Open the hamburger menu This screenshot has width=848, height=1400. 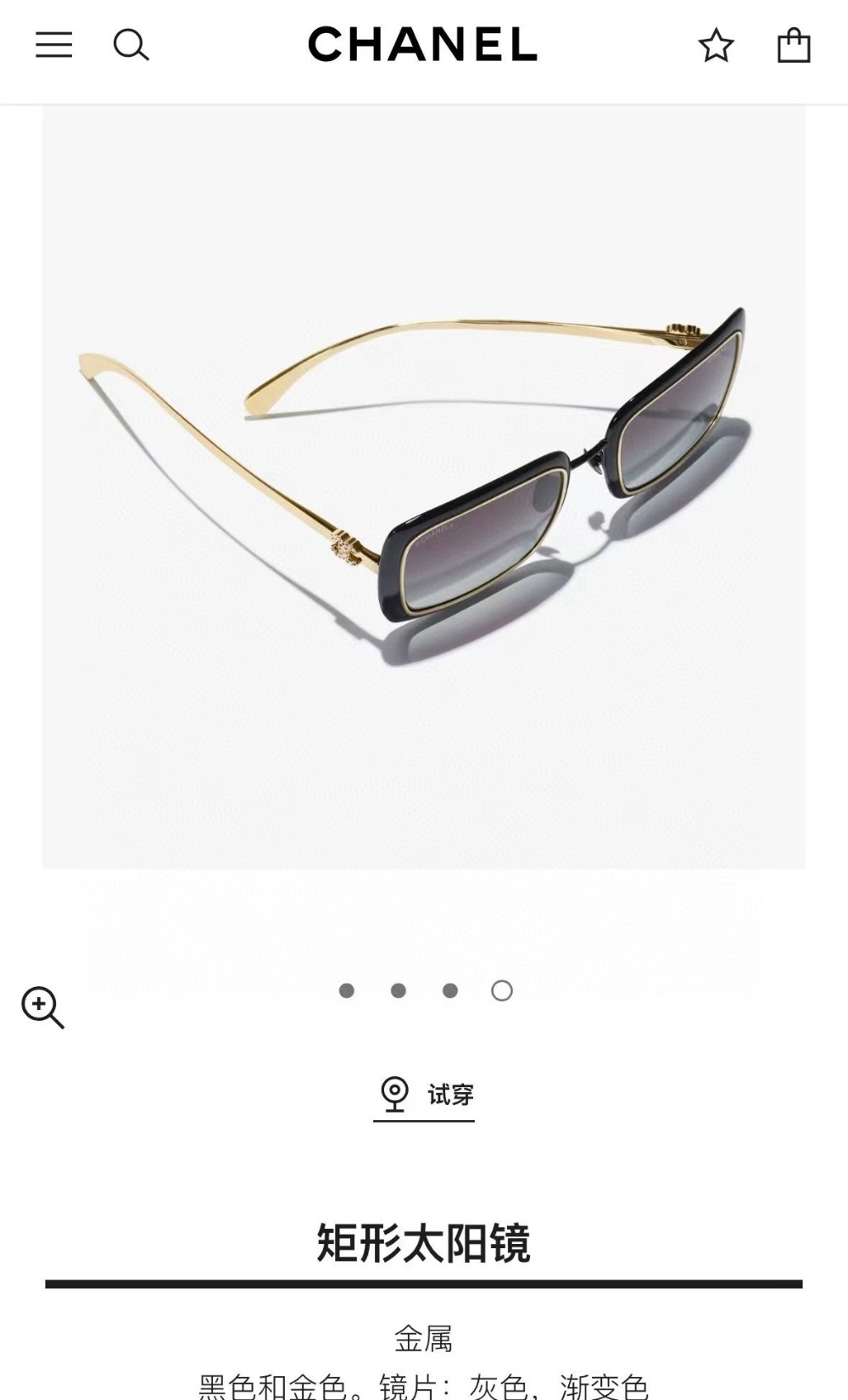point(53,45)
